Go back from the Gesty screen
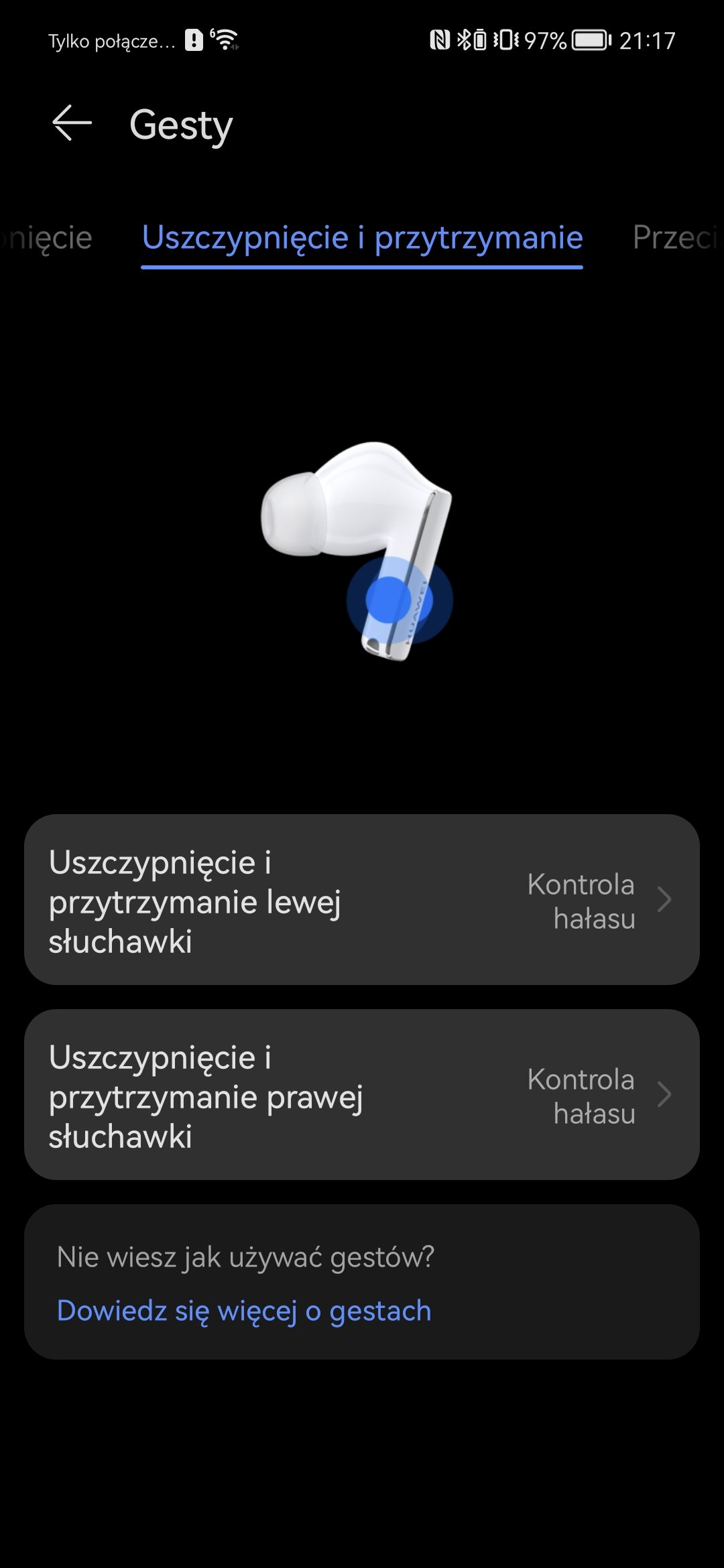Viewport: 724px width, 1568px height. pos(72,124)
